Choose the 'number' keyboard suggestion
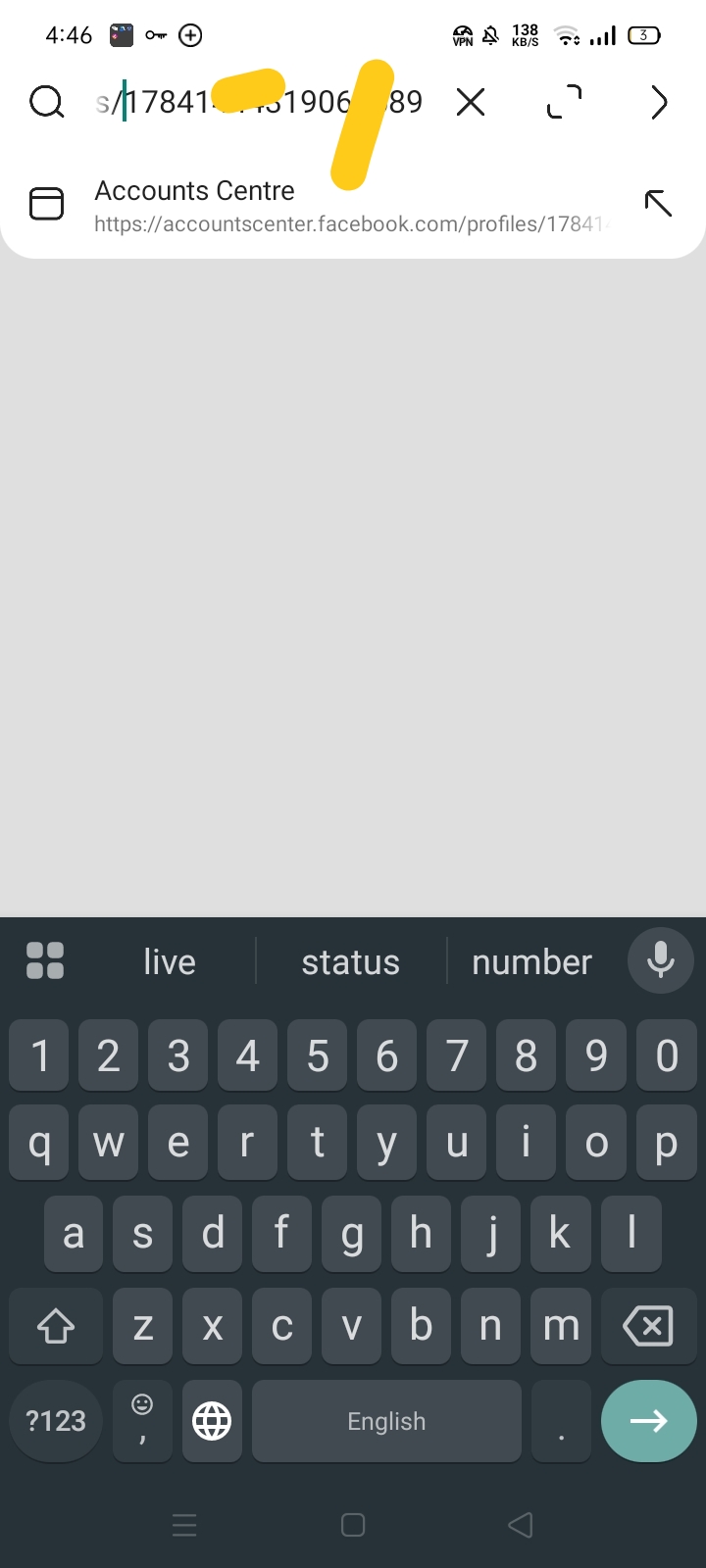 pos(531,961)
